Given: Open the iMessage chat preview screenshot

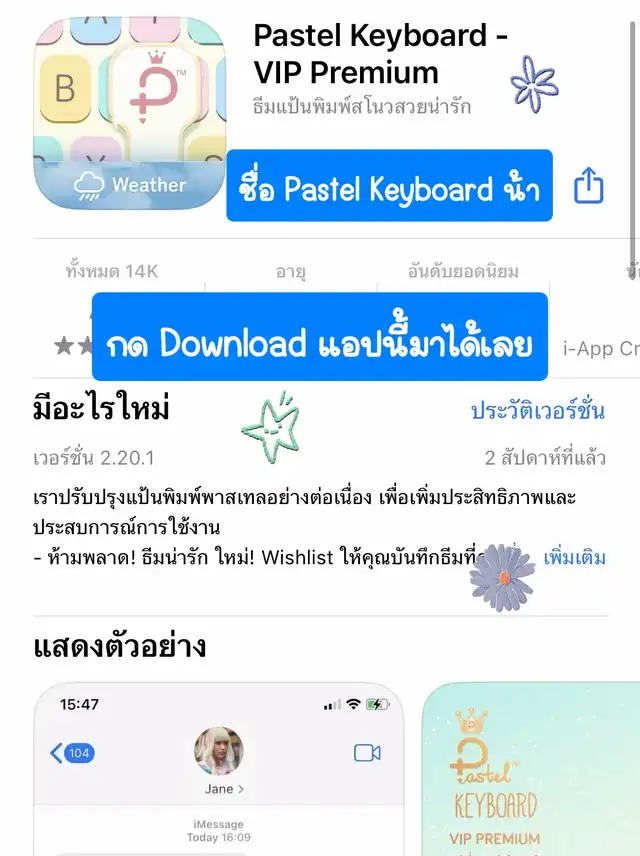Looking at the screenshot, I should [218, 770].
